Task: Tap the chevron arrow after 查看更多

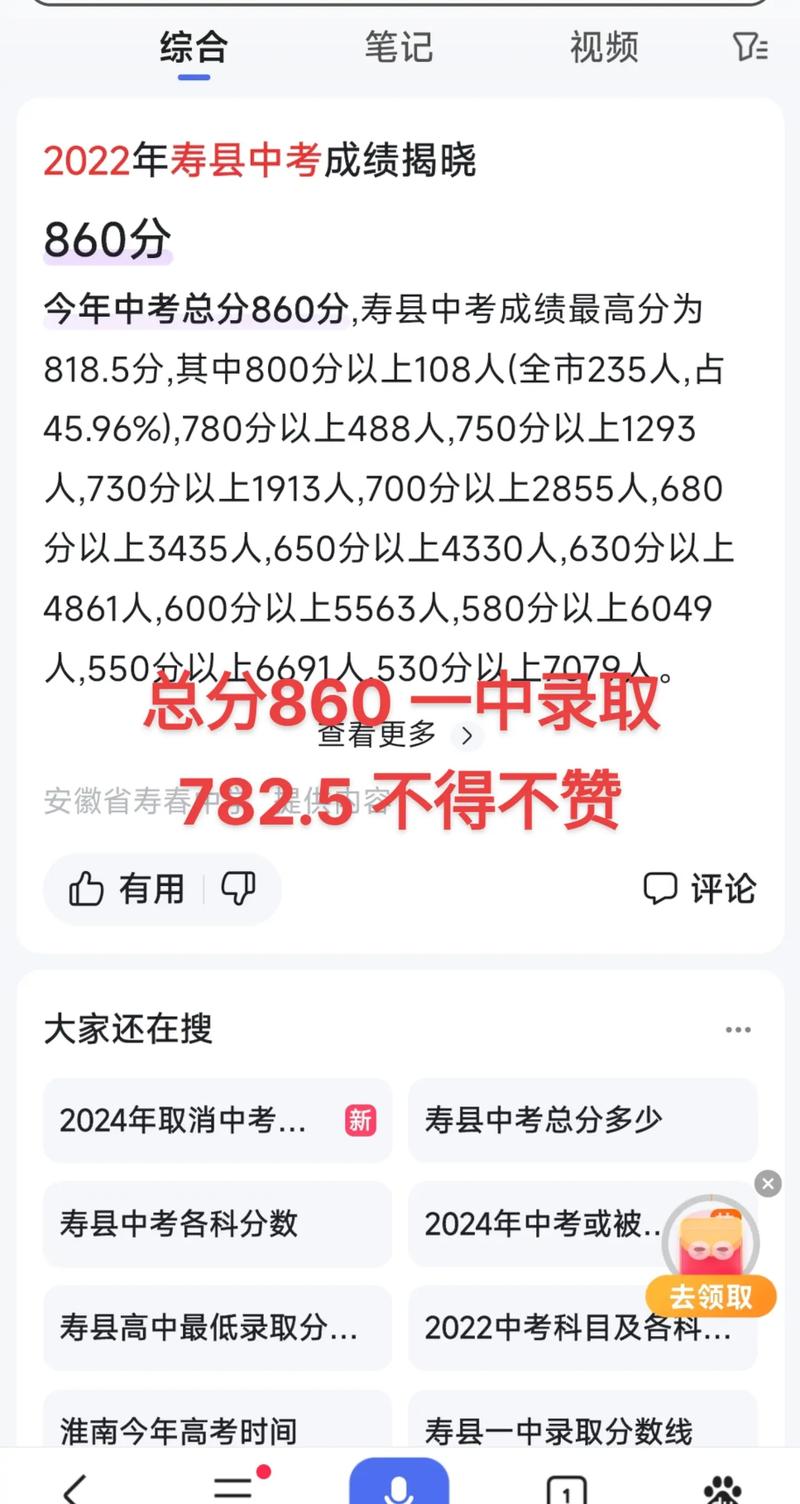Action: [x=465, y=736]
